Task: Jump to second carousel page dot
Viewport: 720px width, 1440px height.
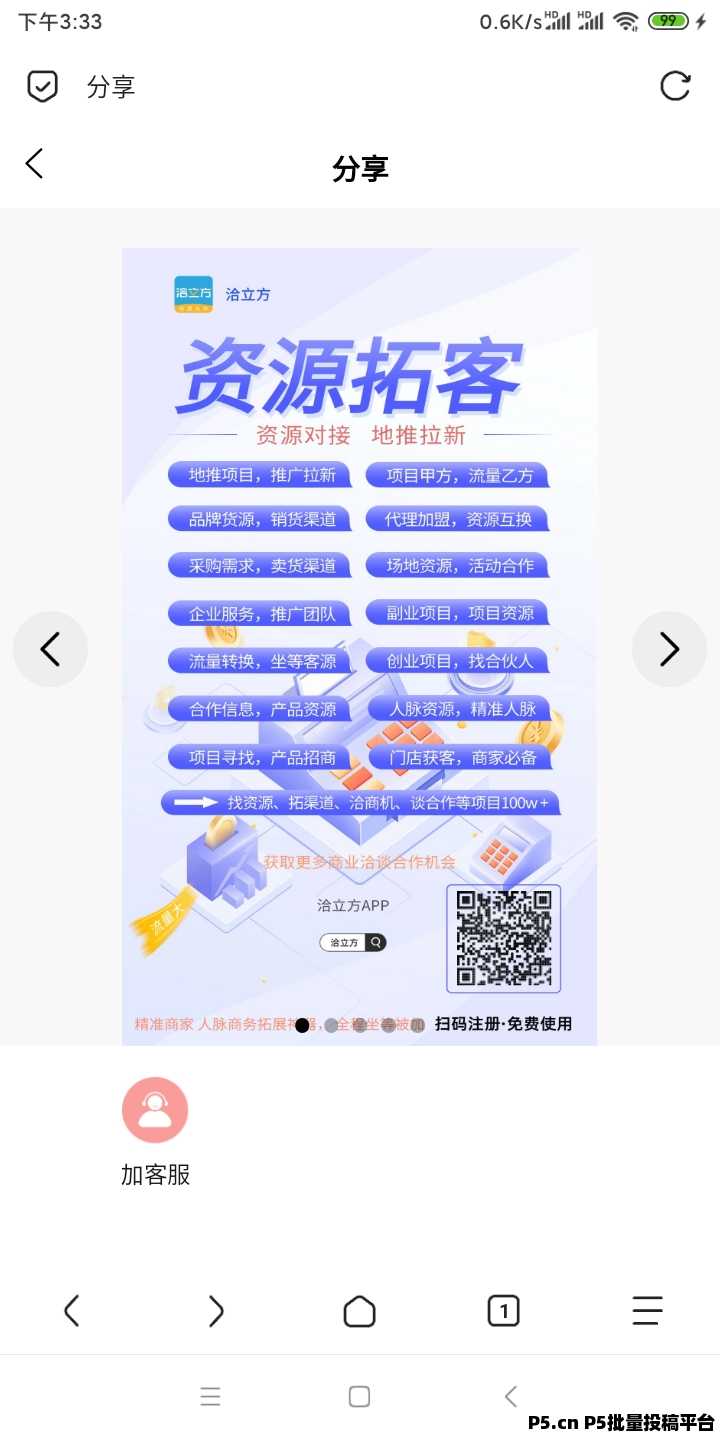Action: coord(331,1025)
